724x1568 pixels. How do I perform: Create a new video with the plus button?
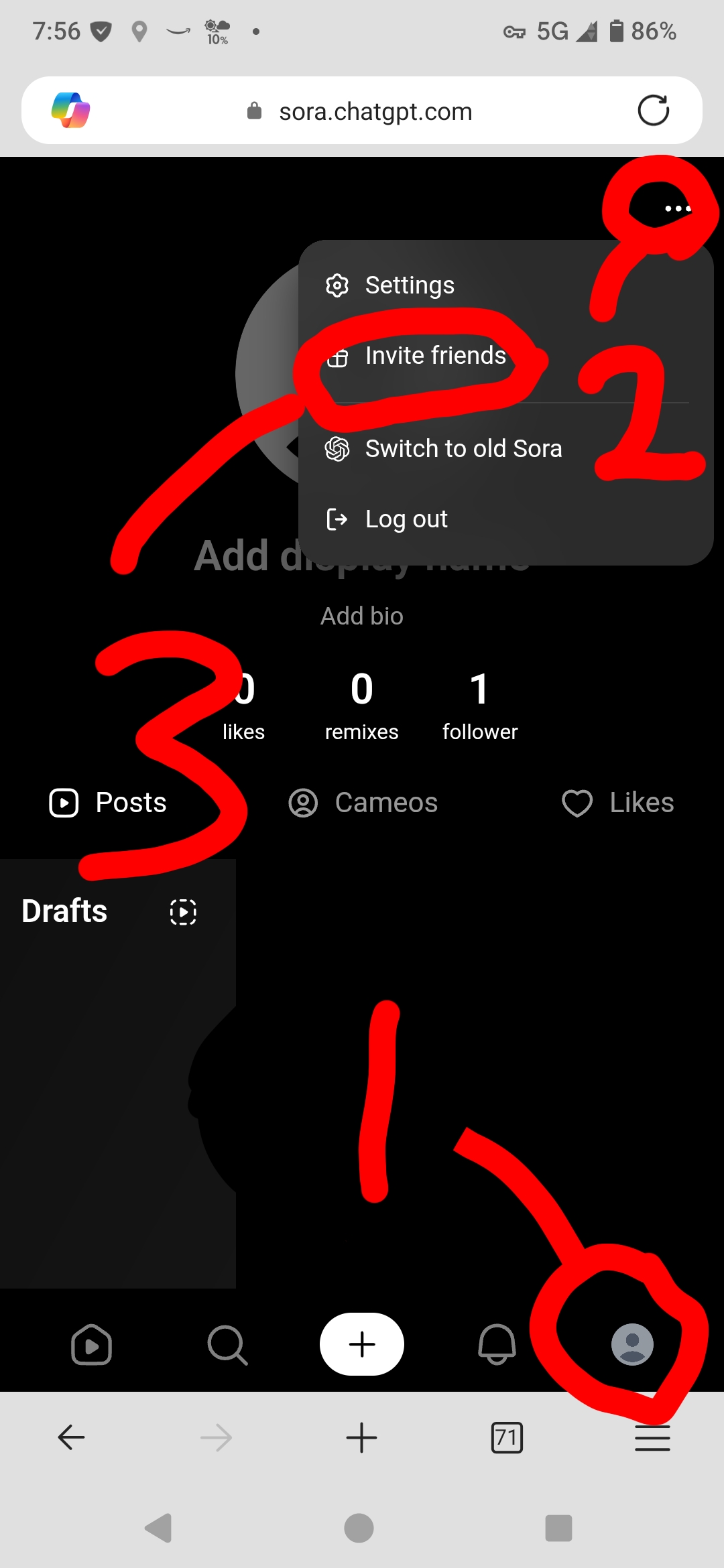[362, 1344]
